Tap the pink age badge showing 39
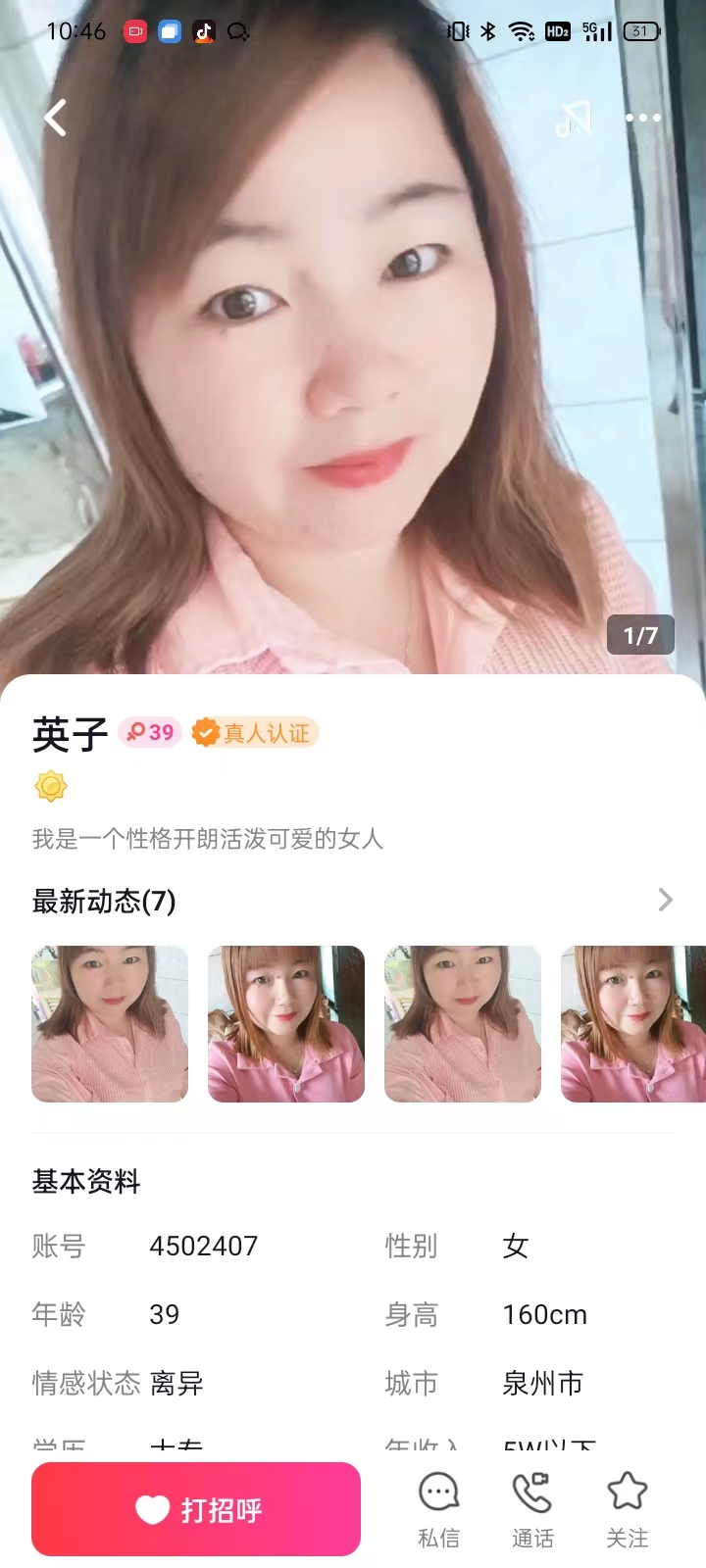Image resolution: width=706 pixels, height=1568 pixels. [149, 732]
